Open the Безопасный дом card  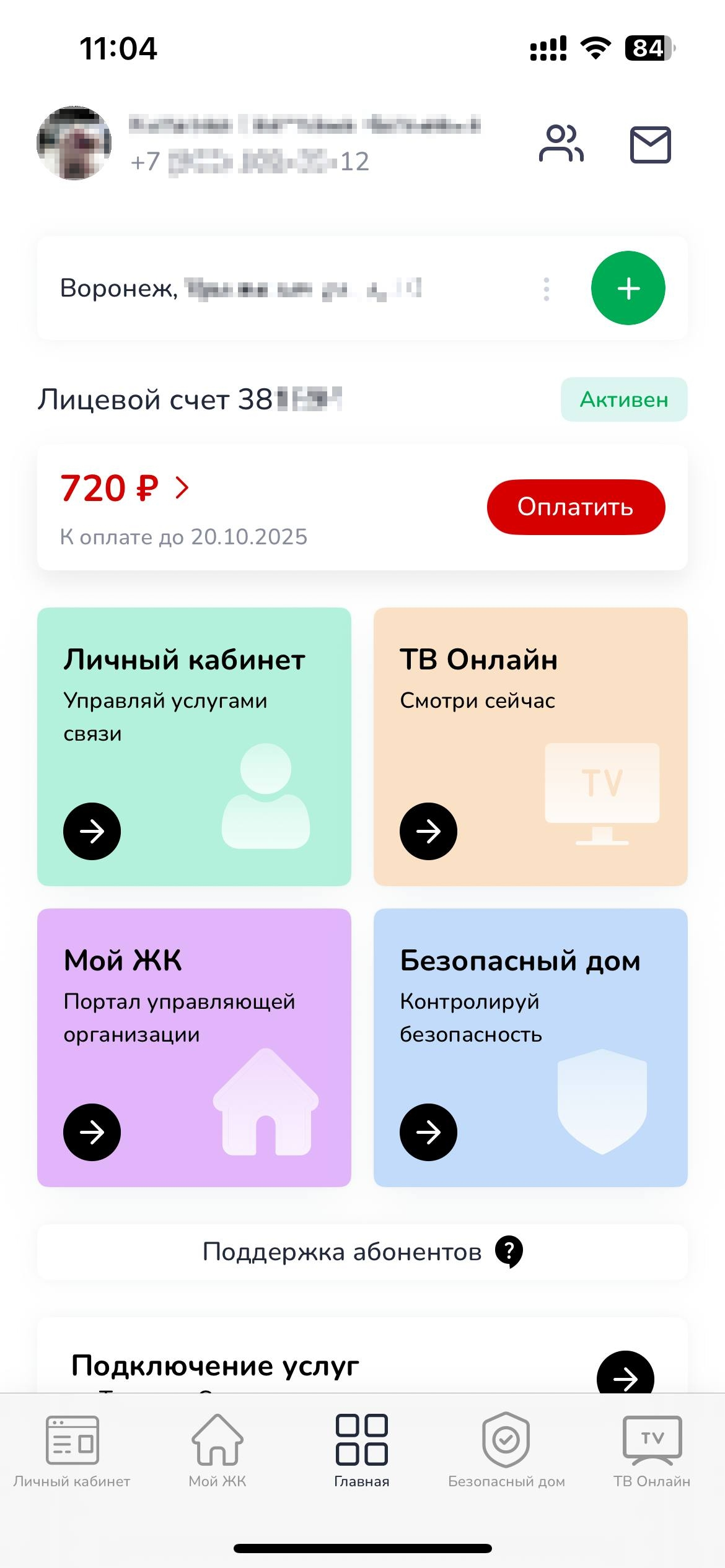(530, 1047)
